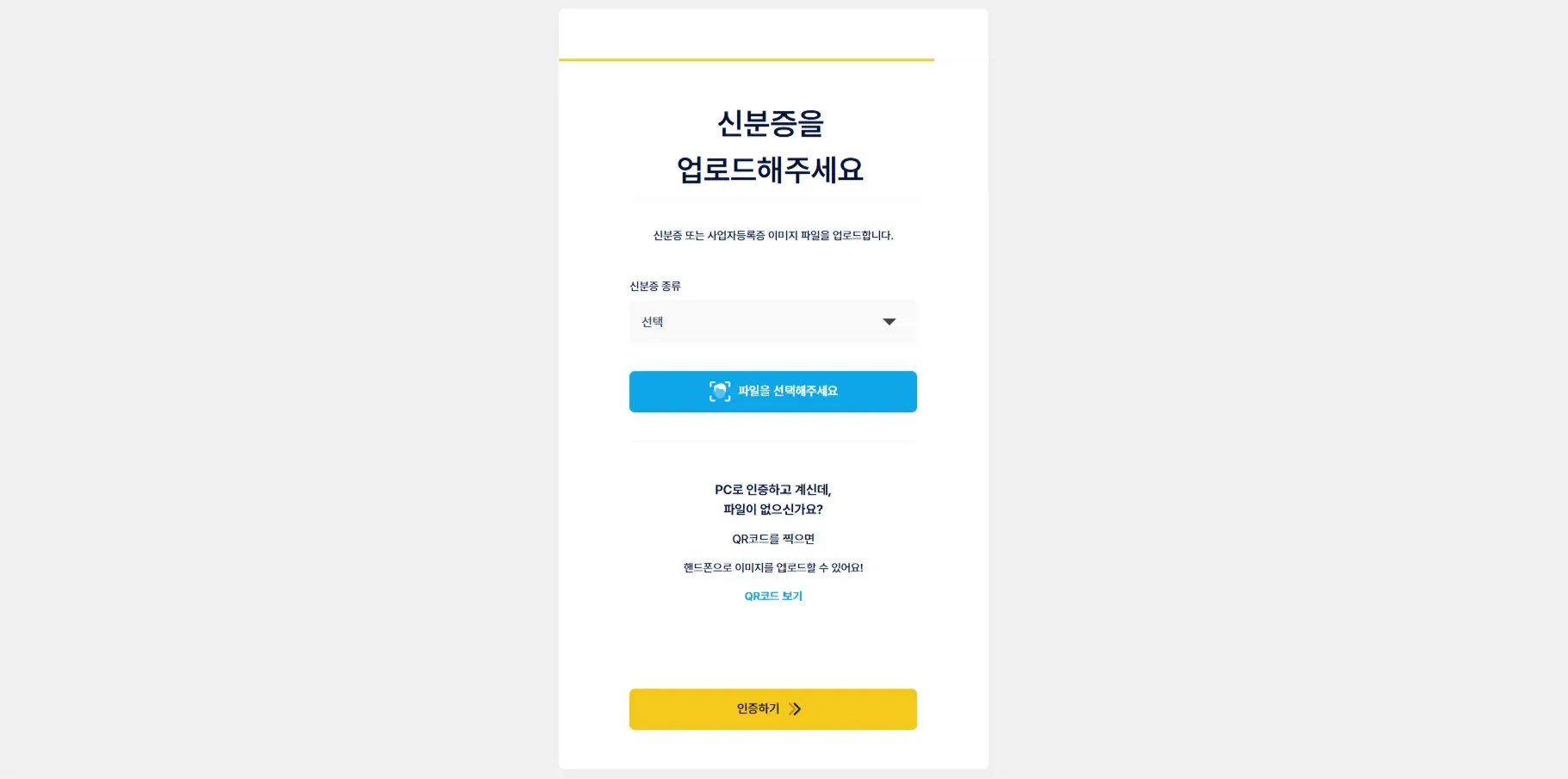Open the QR코드 보기 link

tap(772, 596)
